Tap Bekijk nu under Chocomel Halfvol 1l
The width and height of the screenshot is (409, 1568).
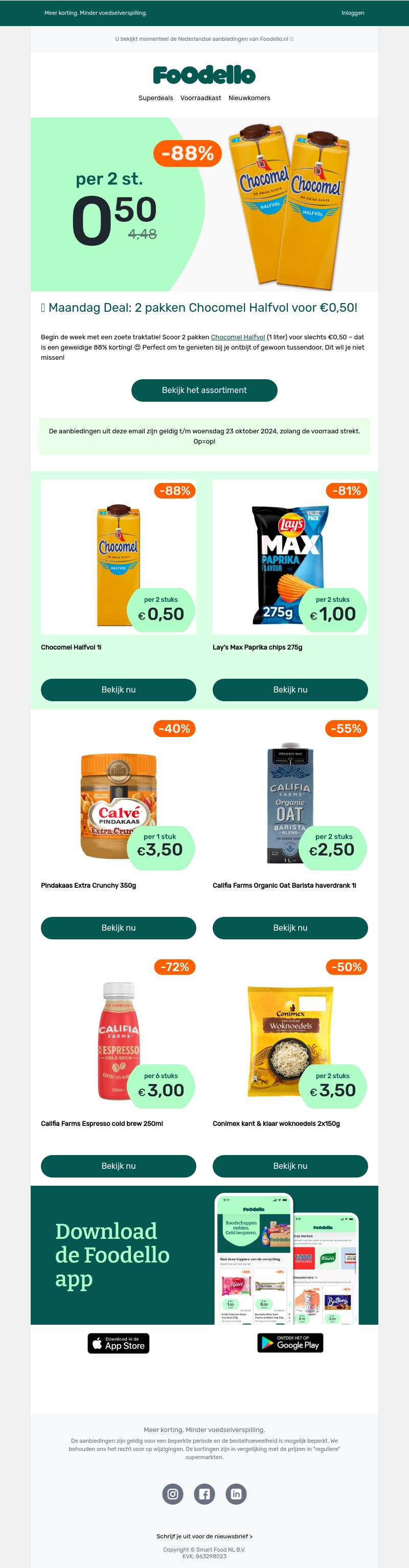[x=119, y=689]
